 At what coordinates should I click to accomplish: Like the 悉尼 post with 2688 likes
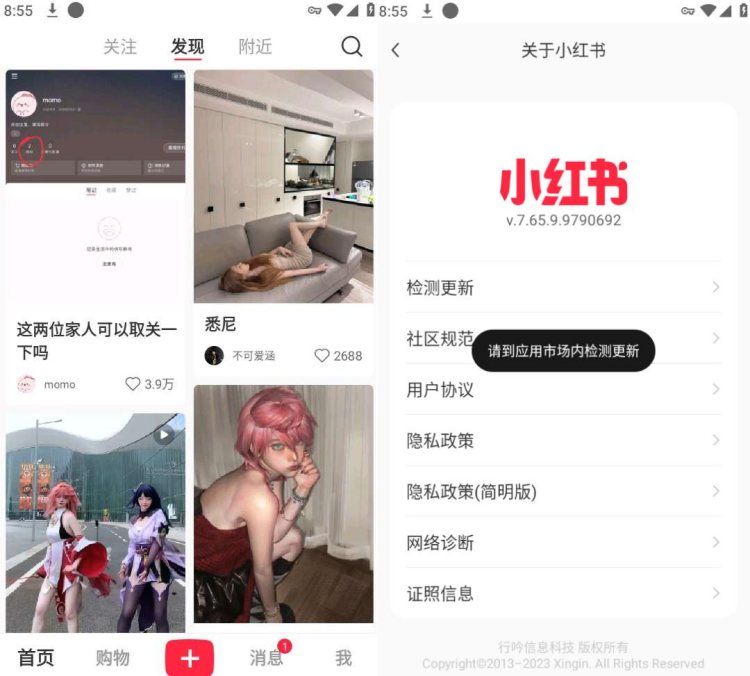pos(322,356)
